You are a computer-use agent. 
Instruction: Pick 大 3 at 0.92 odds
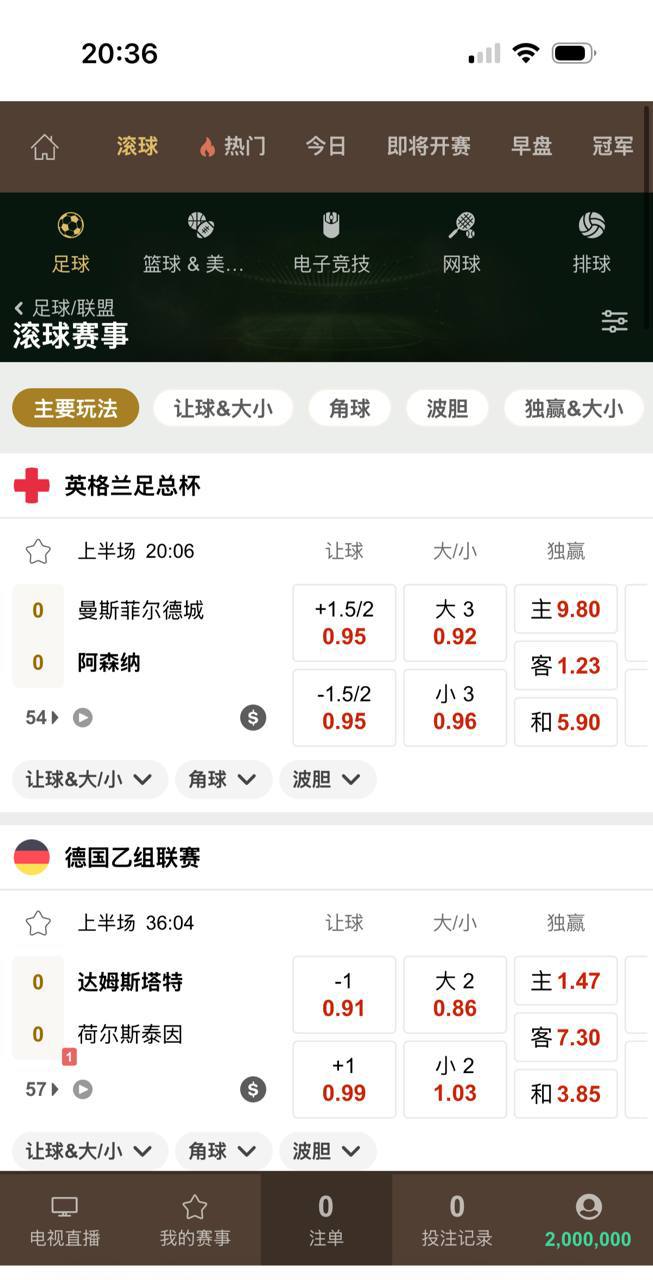tap(455, 623)
